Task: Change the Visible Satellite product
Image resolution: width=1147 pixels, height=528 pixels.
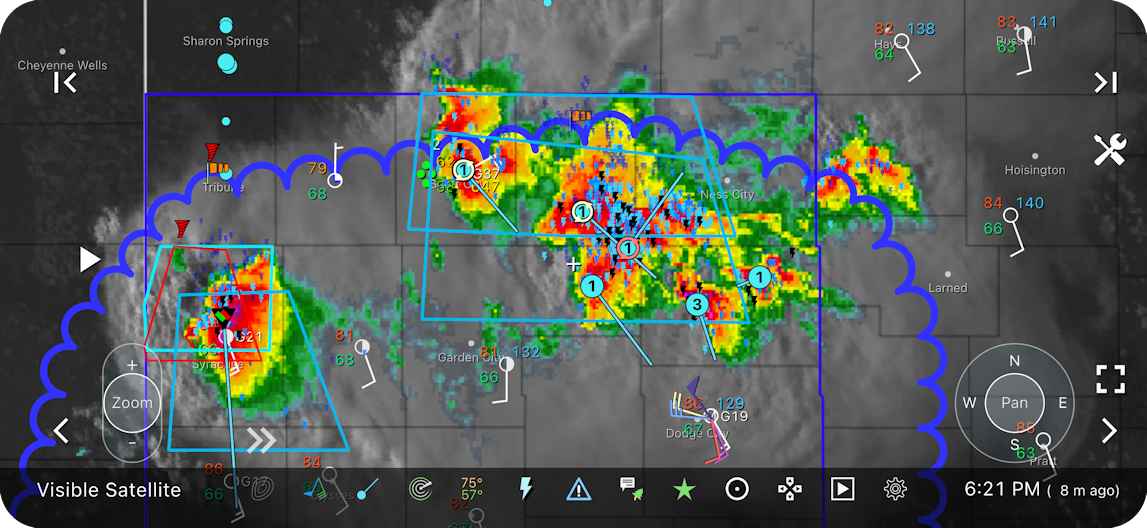Action: click(x=109, y=490)
